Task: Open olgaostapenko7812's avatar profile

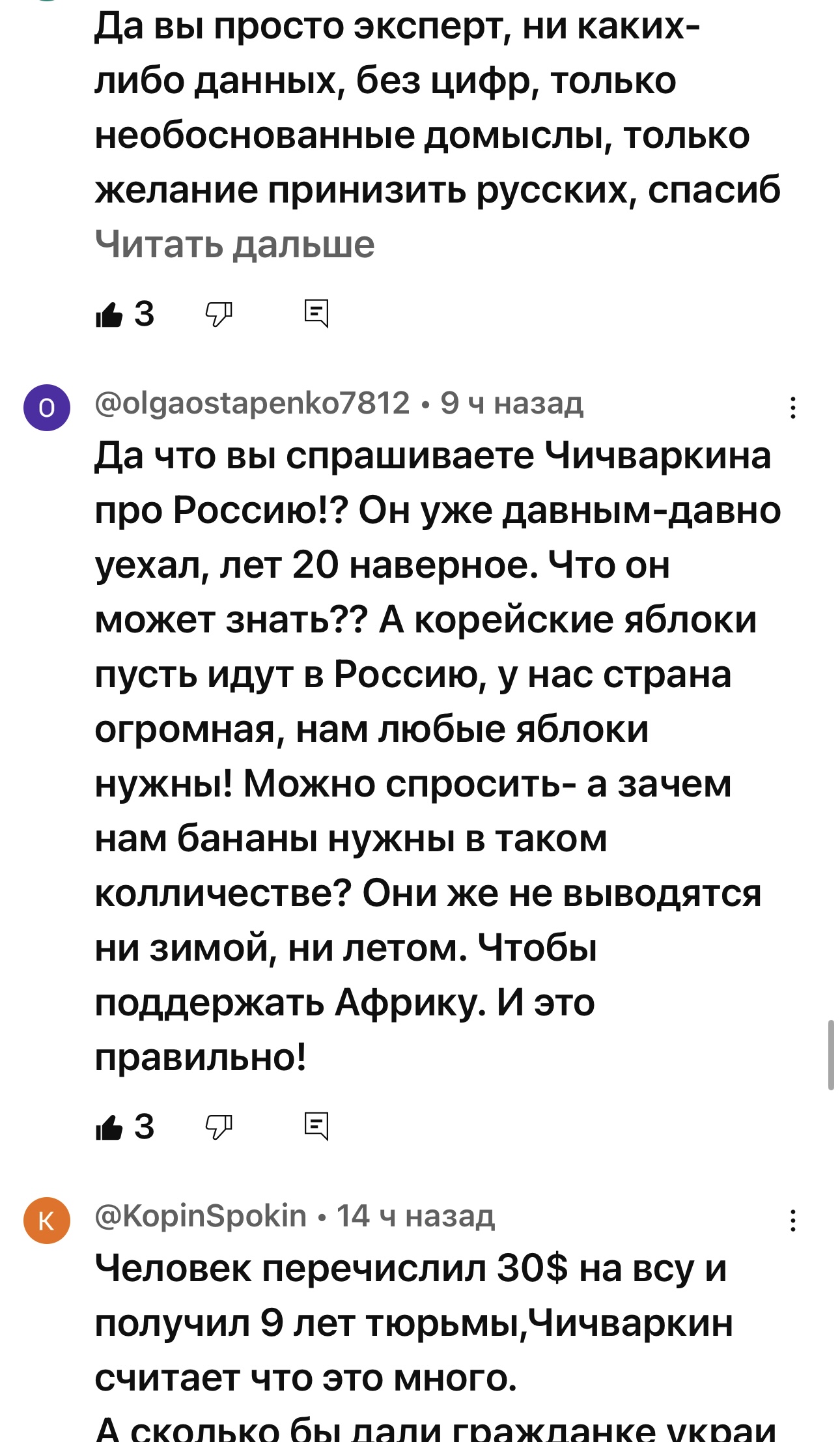Action: (x=47, y=407)
